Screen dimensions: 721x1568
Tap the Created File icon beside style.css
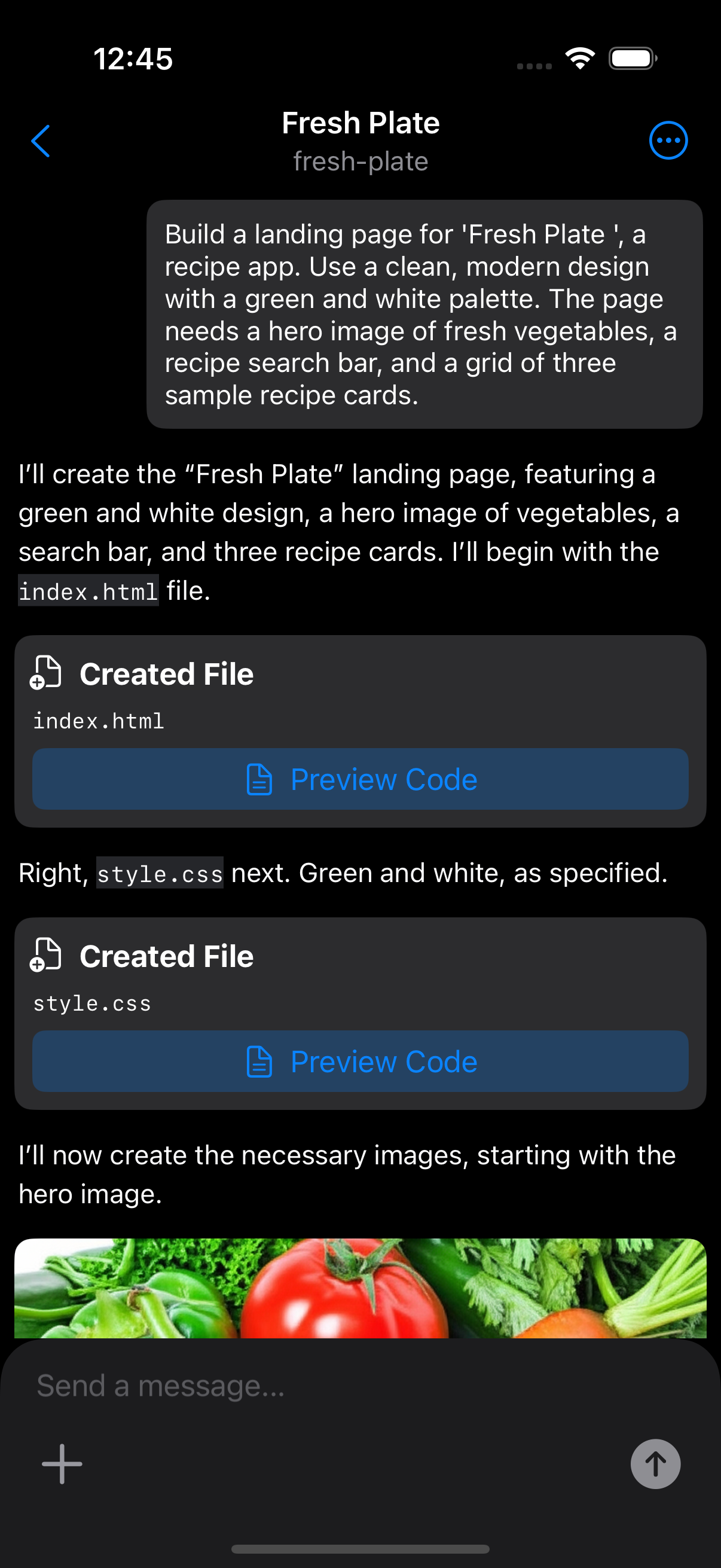pos(45,954)
